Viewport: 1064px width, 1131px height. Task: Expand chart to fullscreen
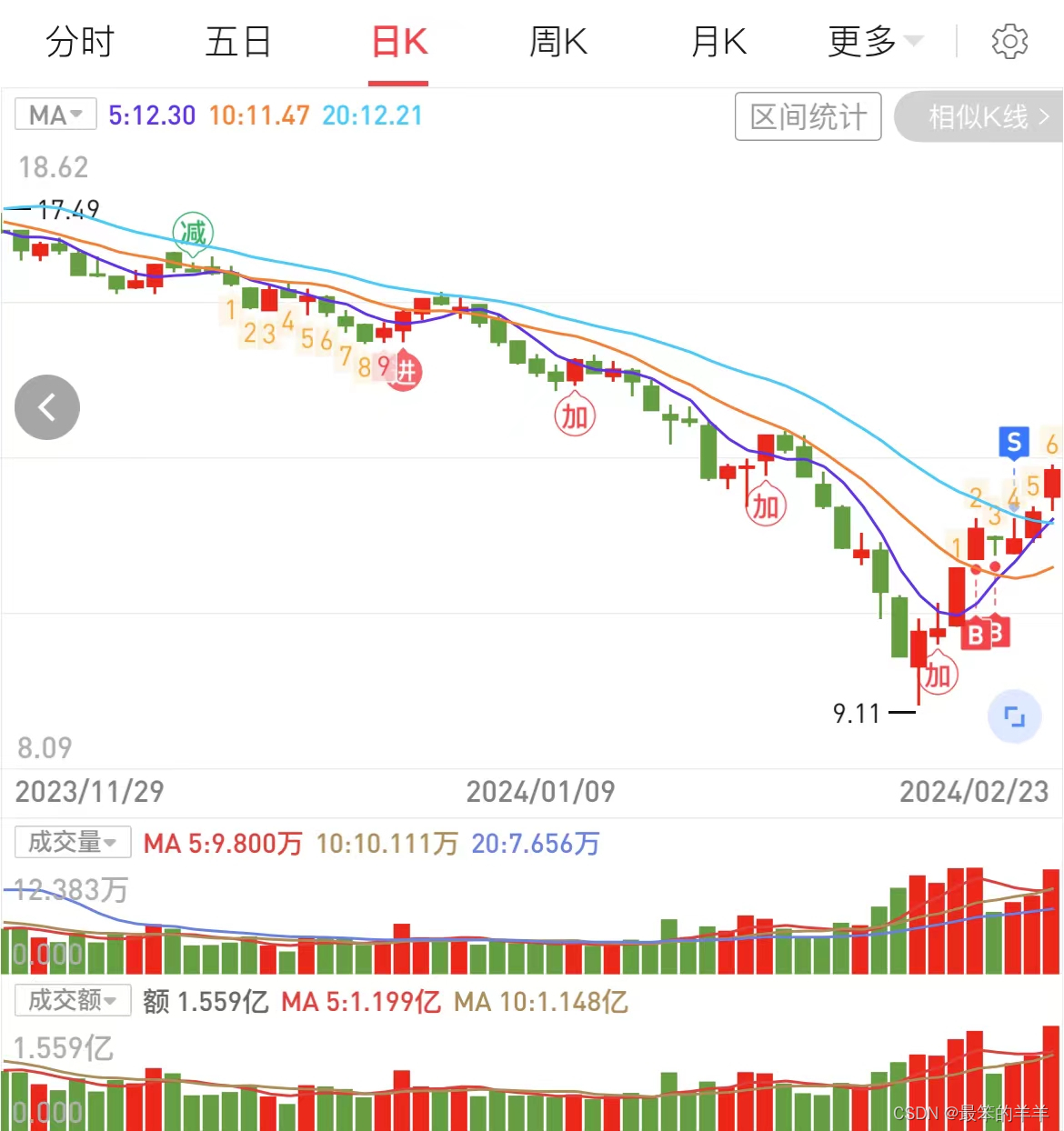pyautogui.click(x=1014, y=716)
